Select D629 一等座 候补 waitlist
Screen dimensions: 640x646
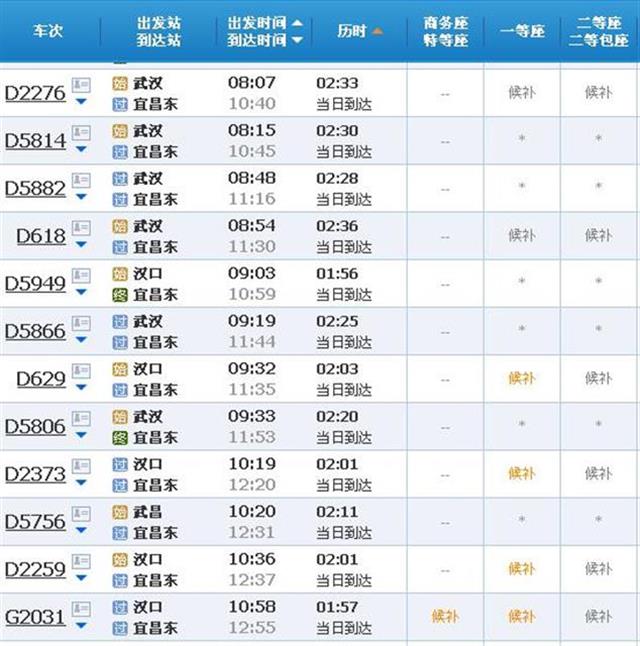tap(522, 379)
